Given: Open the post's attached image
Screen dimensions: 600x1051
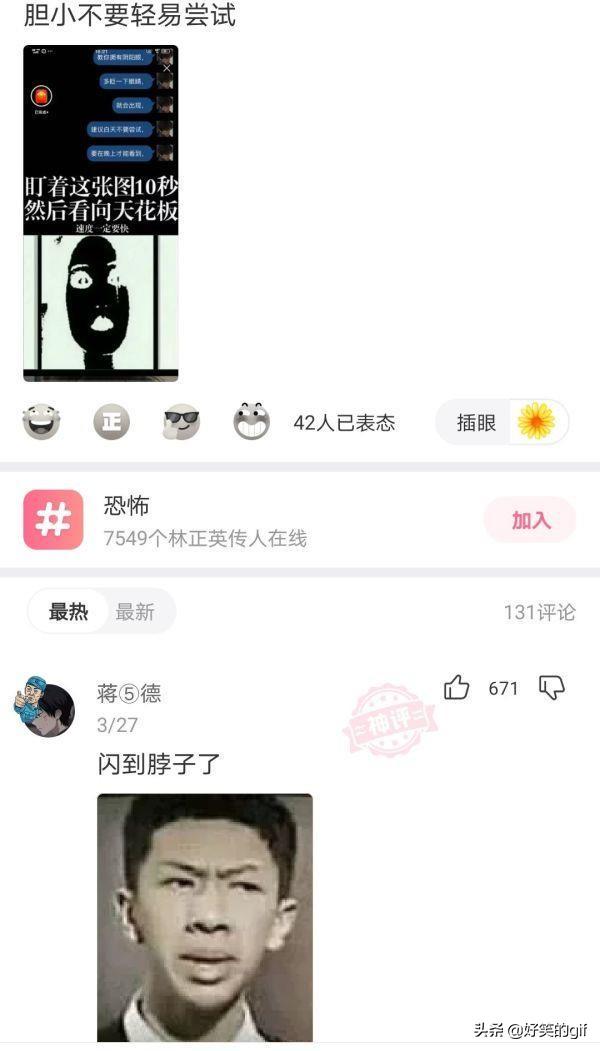Looking at the screenshot, I should point(101,213).
